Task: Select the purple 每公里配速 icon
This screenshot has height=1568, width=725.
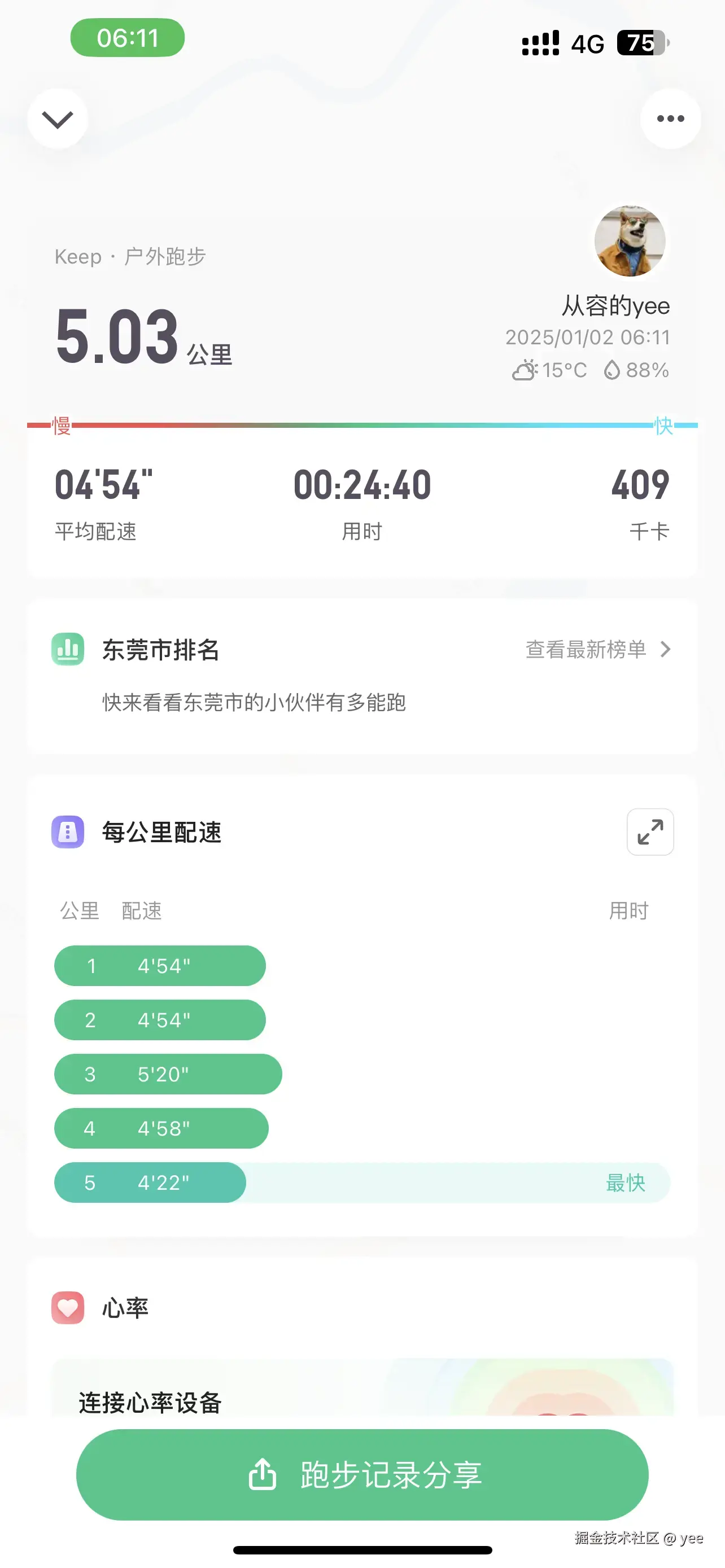Action: click(x=69, y=831)
